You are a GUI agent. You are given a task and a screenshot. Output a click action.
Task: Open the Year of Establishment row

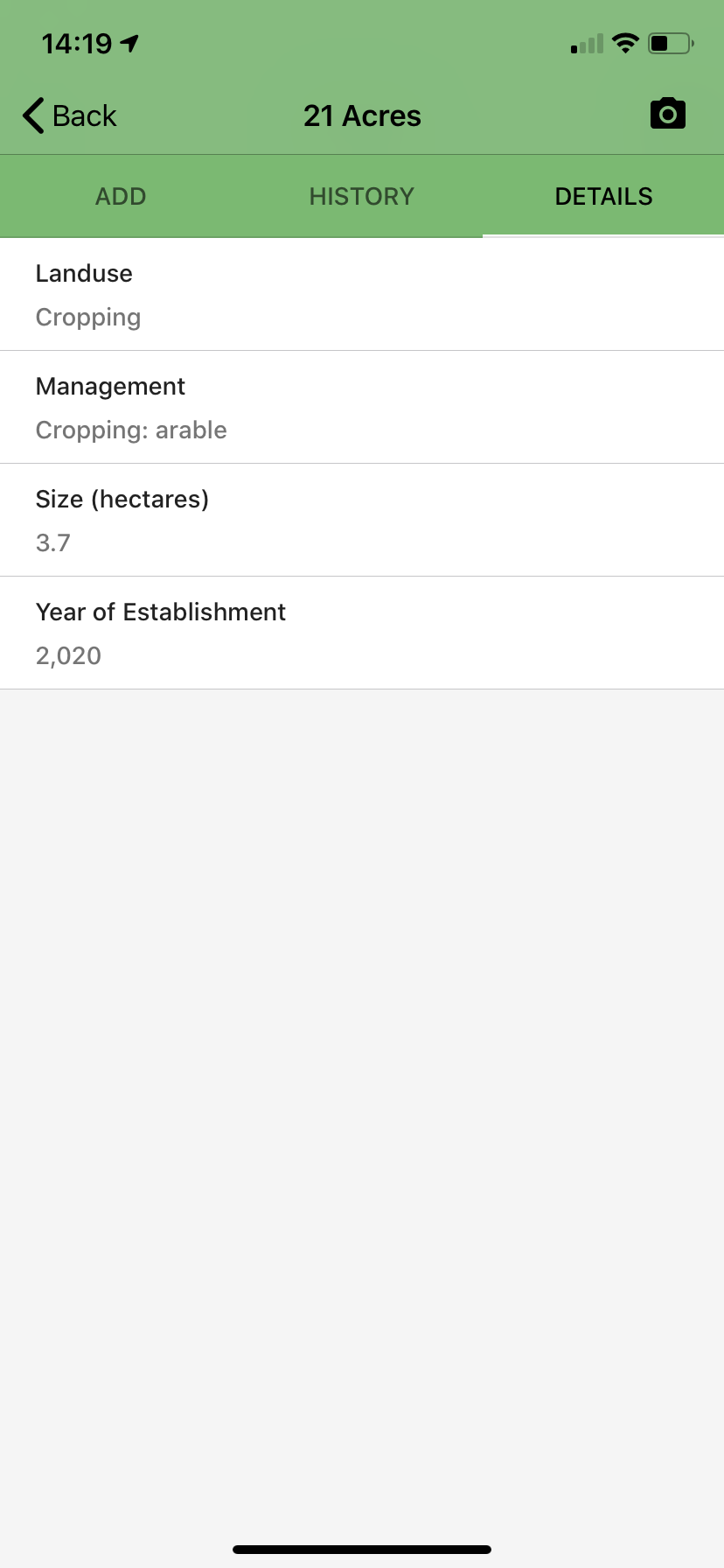pyautogui.click(x=361, y=633)
